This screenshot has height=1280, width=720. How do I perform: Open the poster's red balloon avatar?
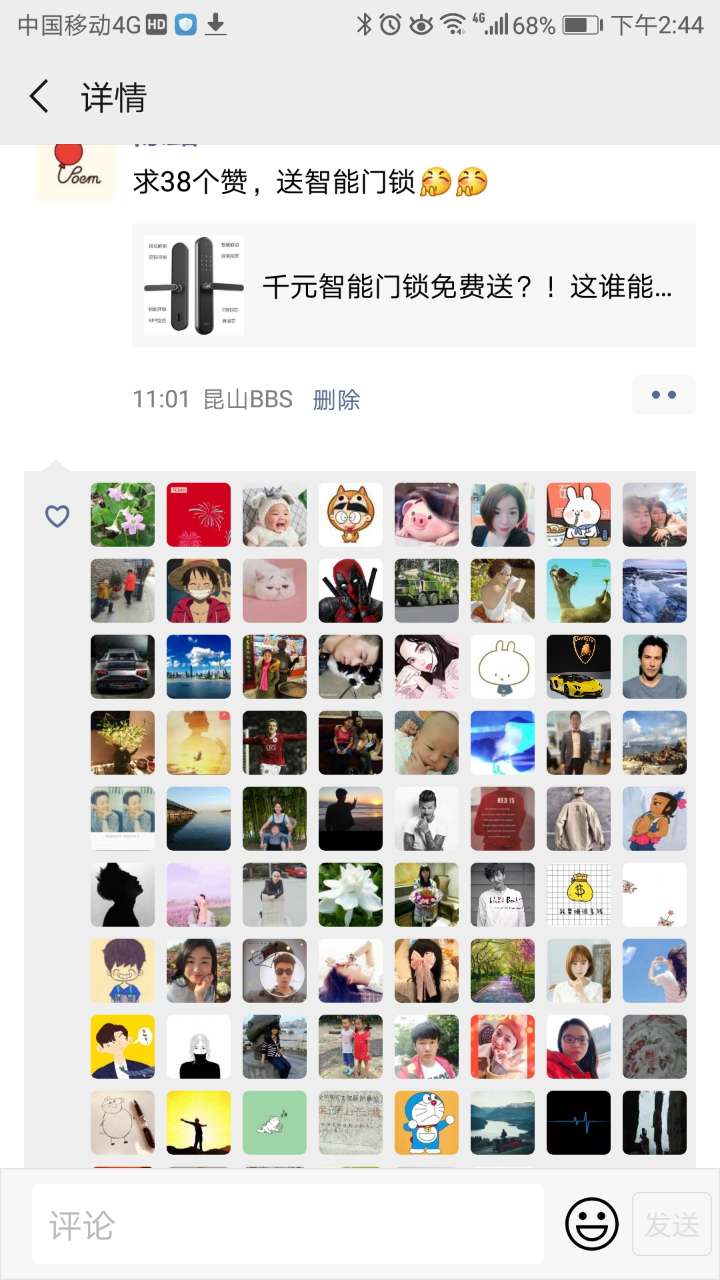click(x=76, y=168)
